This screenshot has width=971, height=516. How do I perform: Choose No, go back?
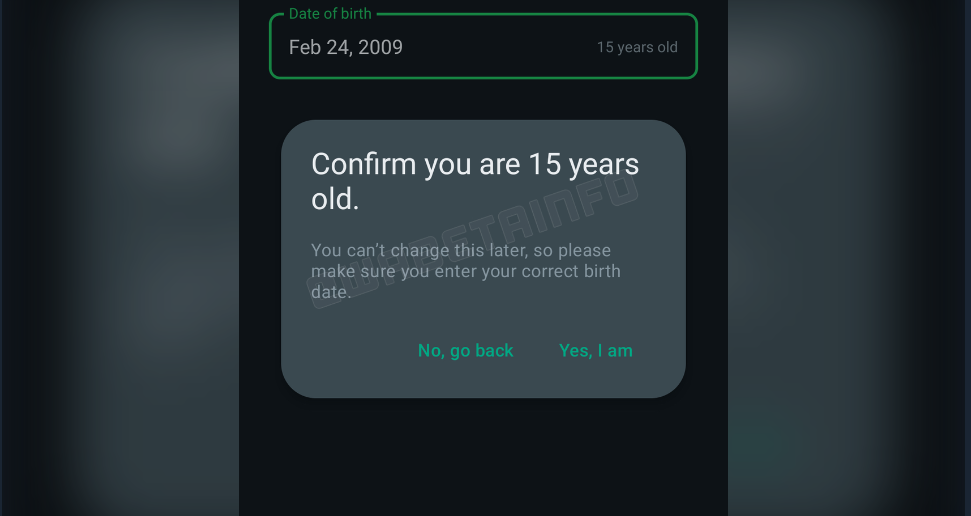465,351
